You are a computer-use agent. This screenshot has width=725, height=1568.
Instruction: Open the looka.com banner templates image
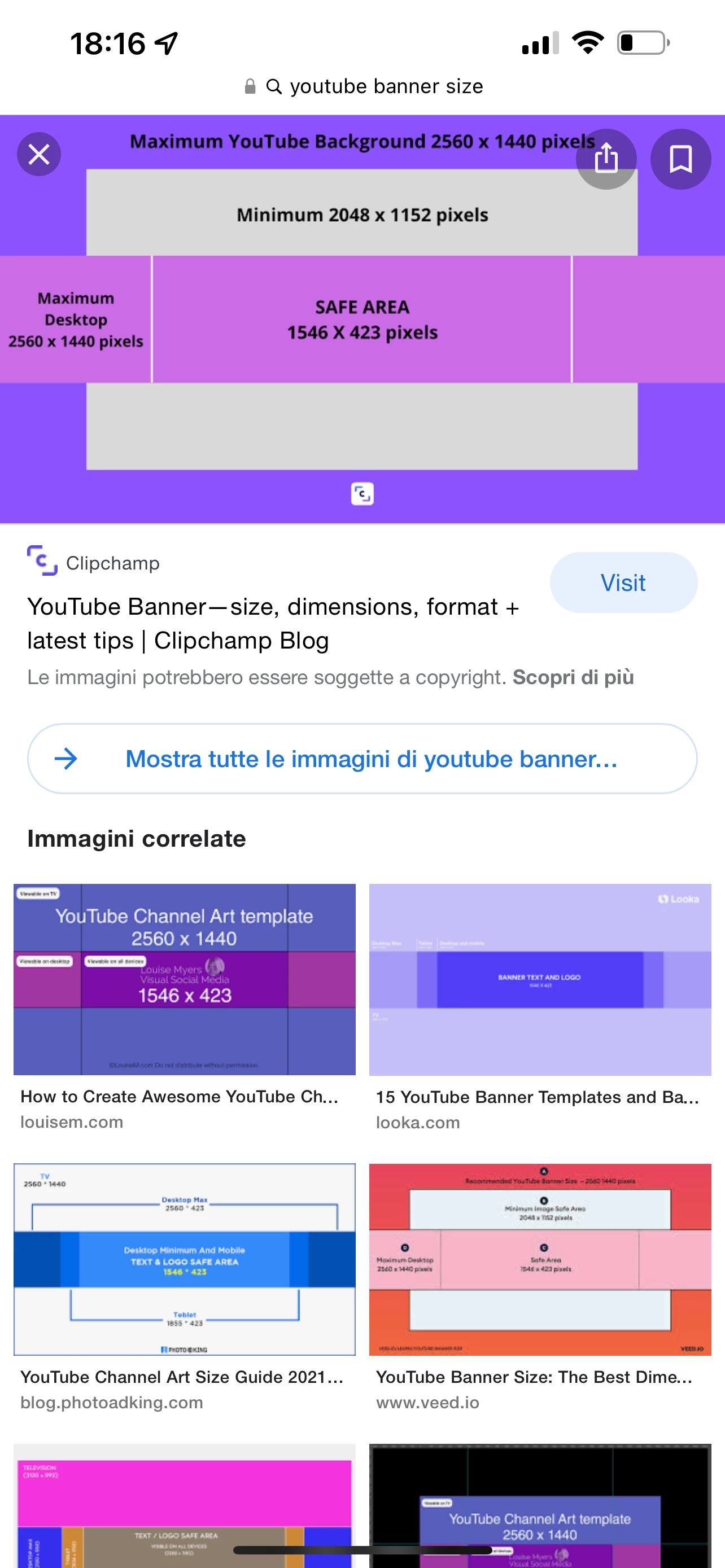(x=540, y=979)
